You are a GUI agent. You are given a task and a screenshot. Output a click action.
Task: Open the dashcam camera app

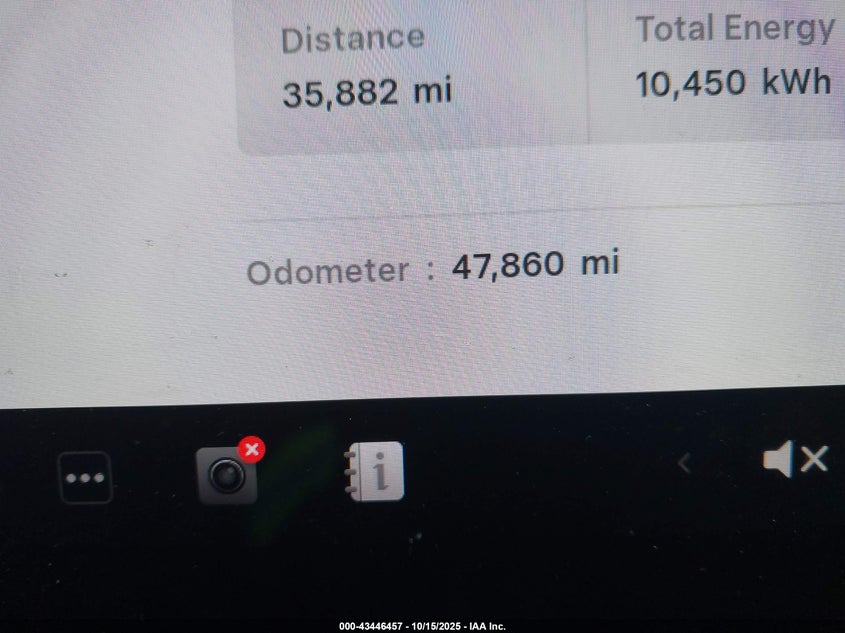[227, 474]
